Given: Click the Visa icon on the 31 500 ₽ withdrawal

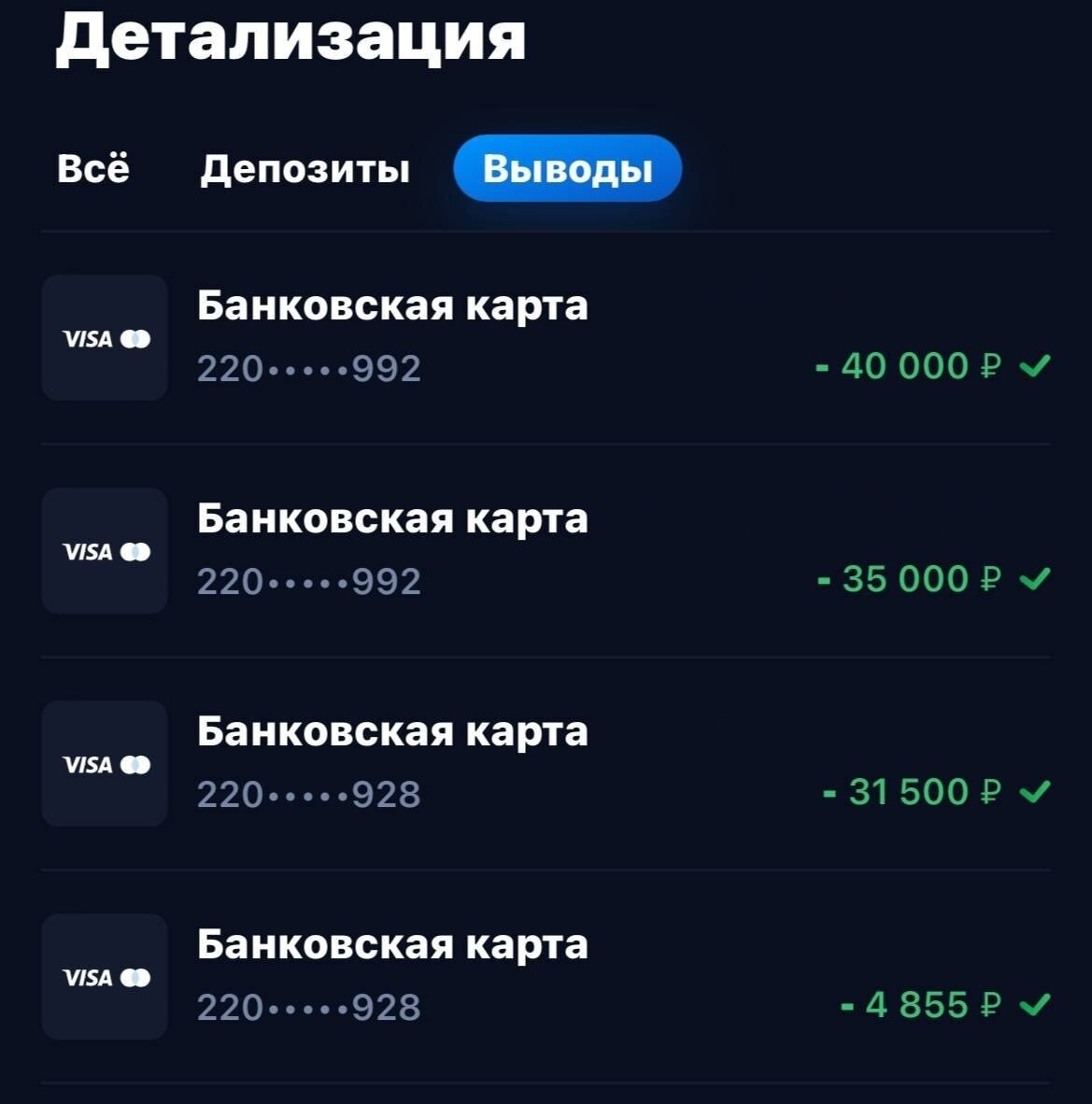Looking at the screenshot, I should [x=86, y=764].
